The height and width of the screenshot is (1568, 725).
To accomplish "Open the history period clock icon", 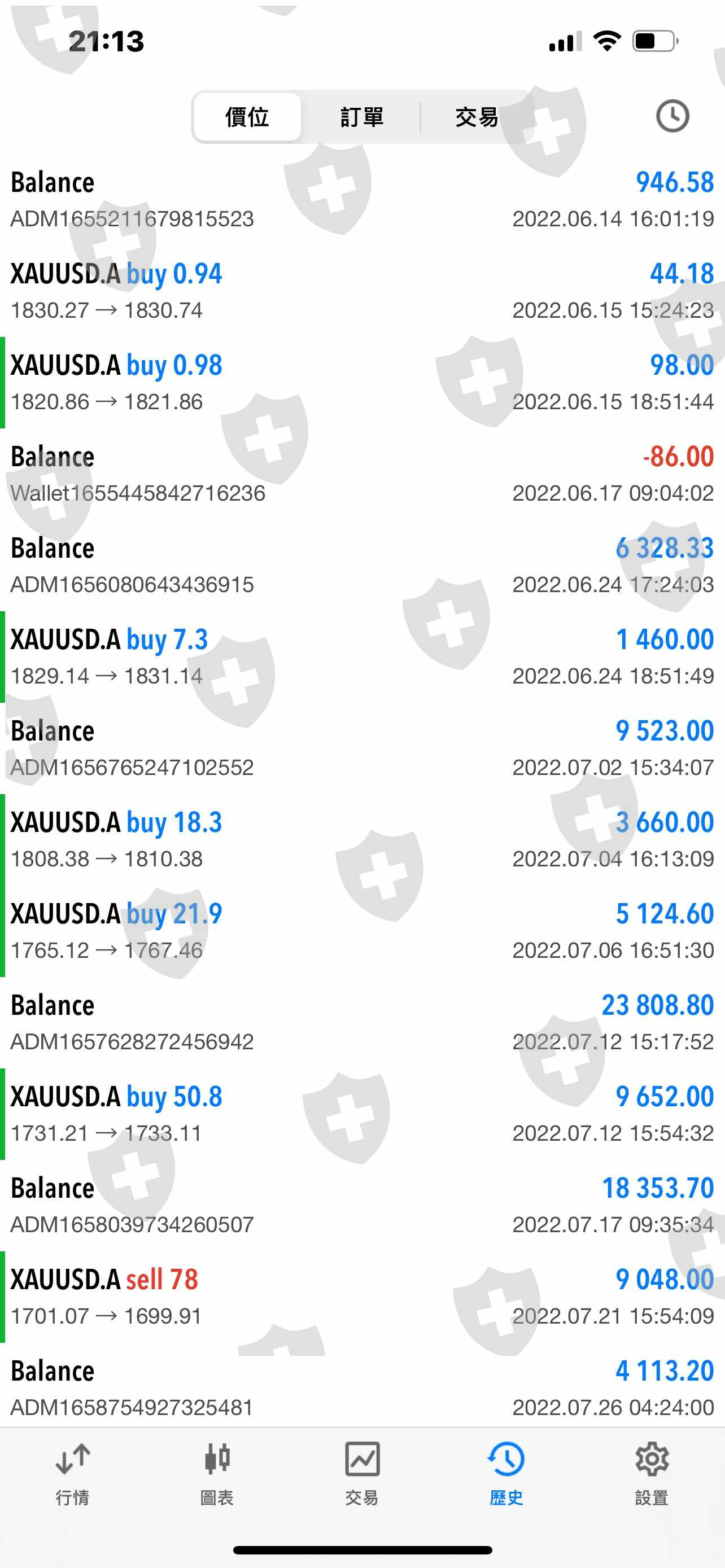I will [x=672, y=116].
